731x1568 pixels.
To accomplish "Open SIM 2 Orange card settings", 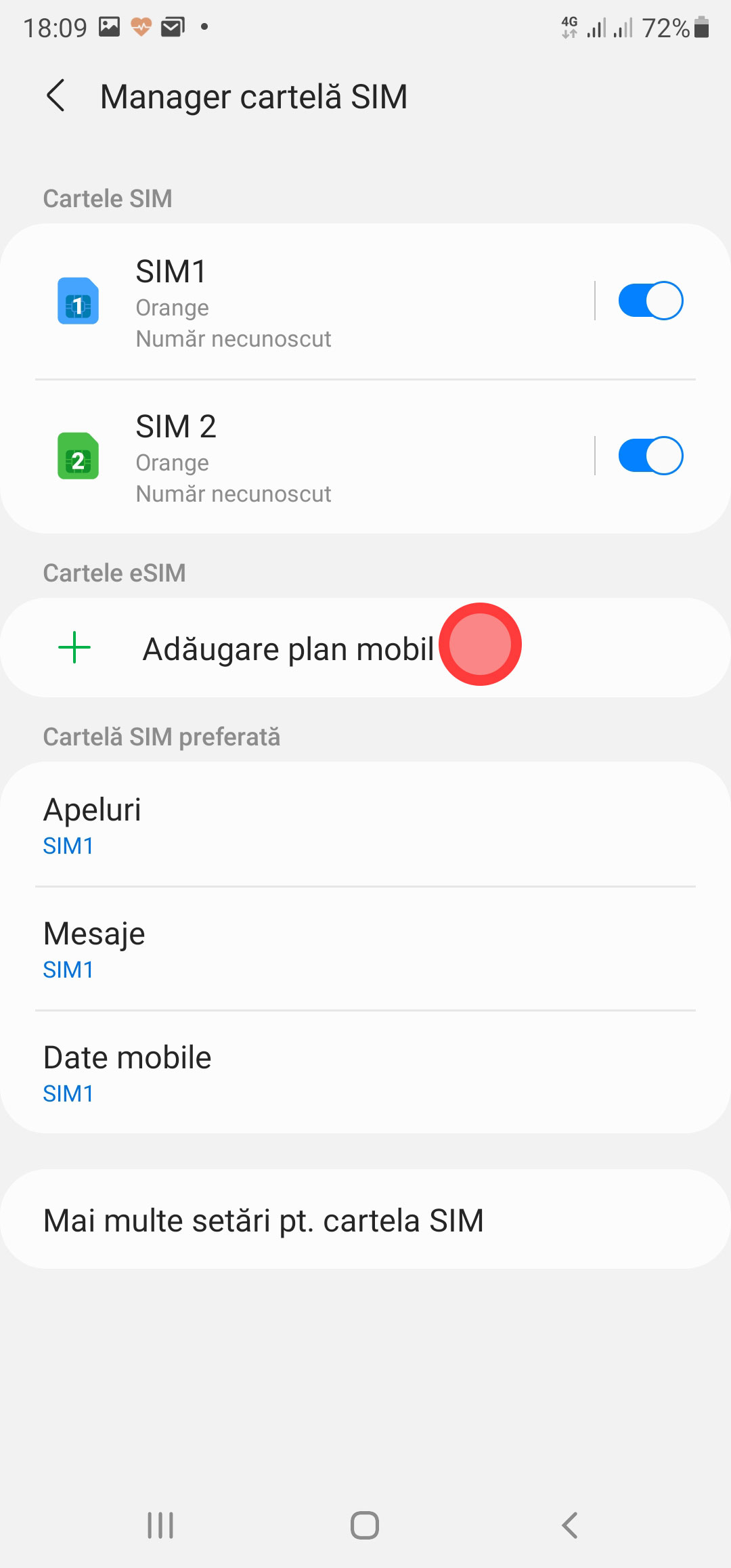I will pyautogui.click(x=298, y=456).
